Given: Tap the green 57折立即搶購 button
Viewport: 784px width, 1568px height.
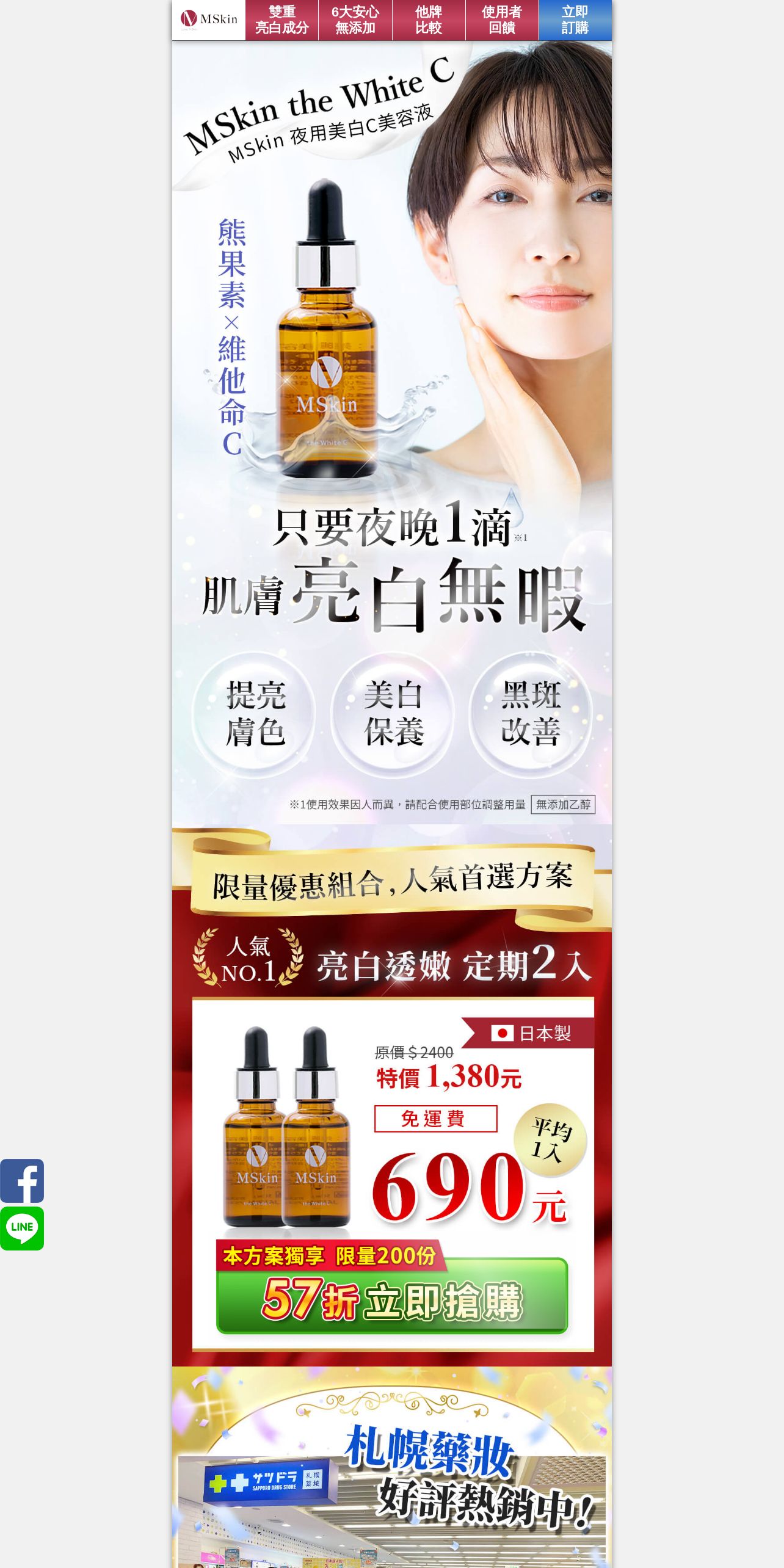Looking at the screenshot, I should [392, 1299].
